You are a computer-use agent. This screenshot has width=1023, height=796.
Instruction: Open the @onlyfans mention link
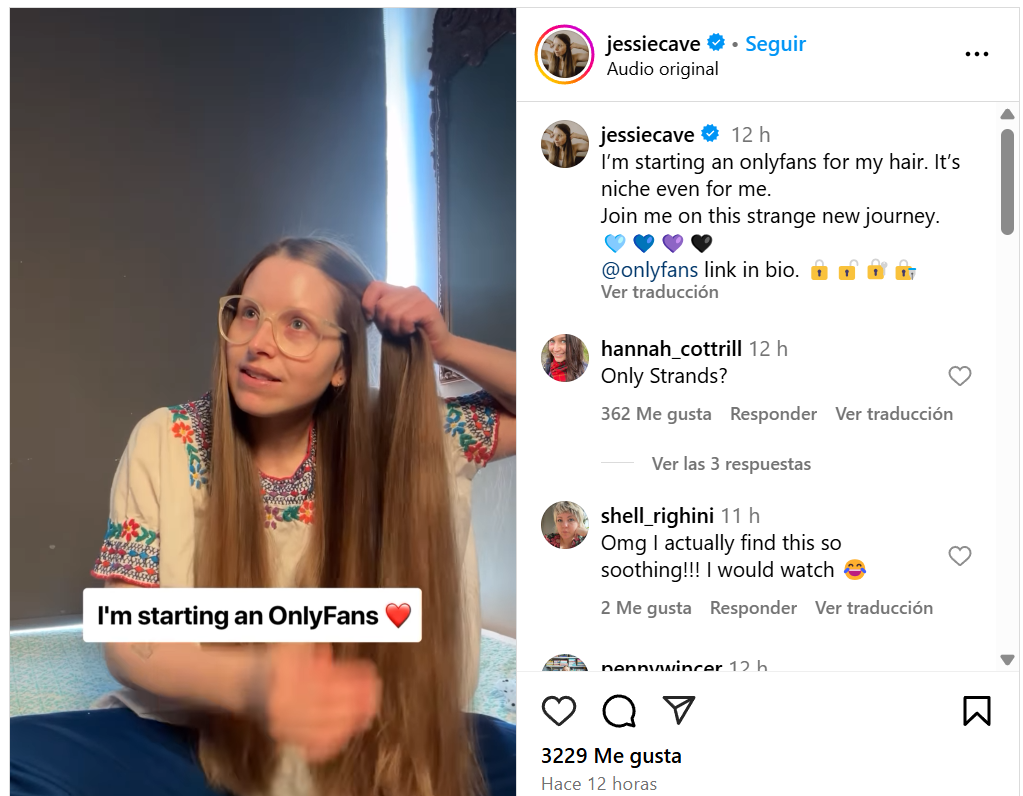click(x=649, y=270)
